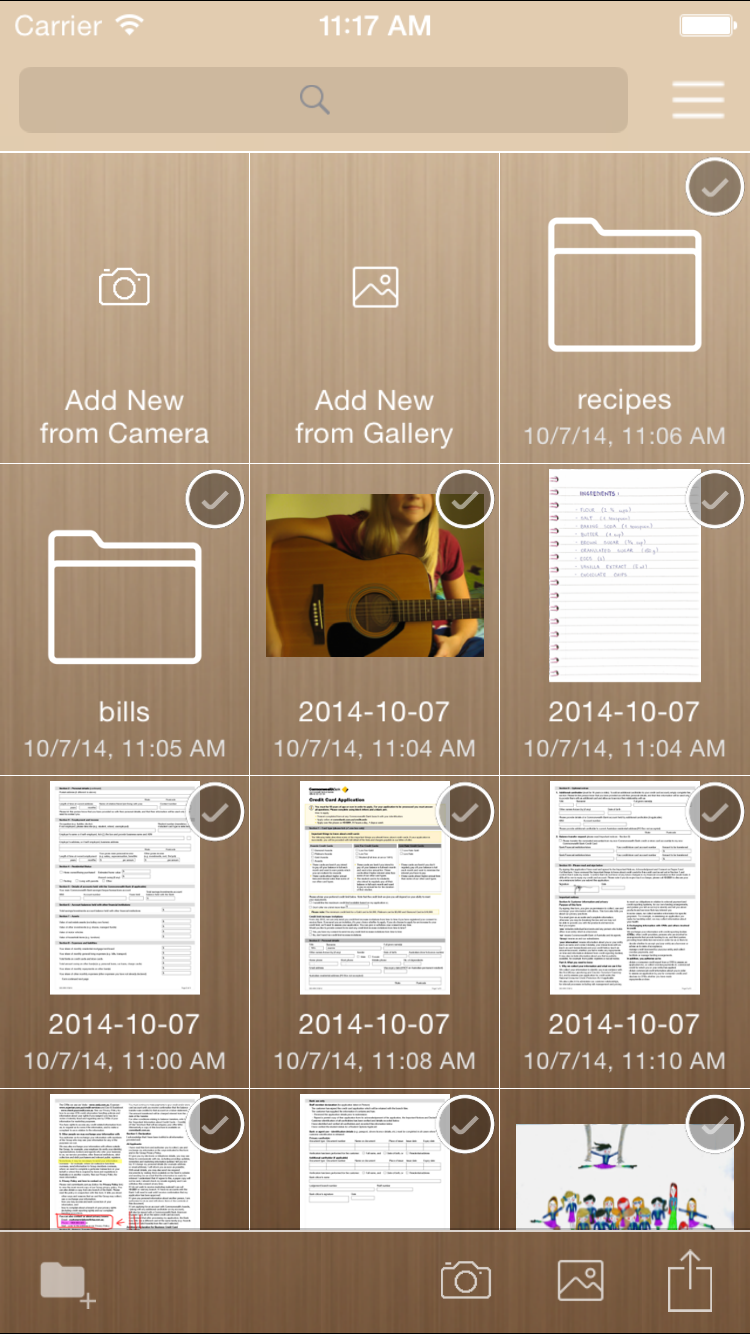Open the hamburger menu

[x=698, y=99]
